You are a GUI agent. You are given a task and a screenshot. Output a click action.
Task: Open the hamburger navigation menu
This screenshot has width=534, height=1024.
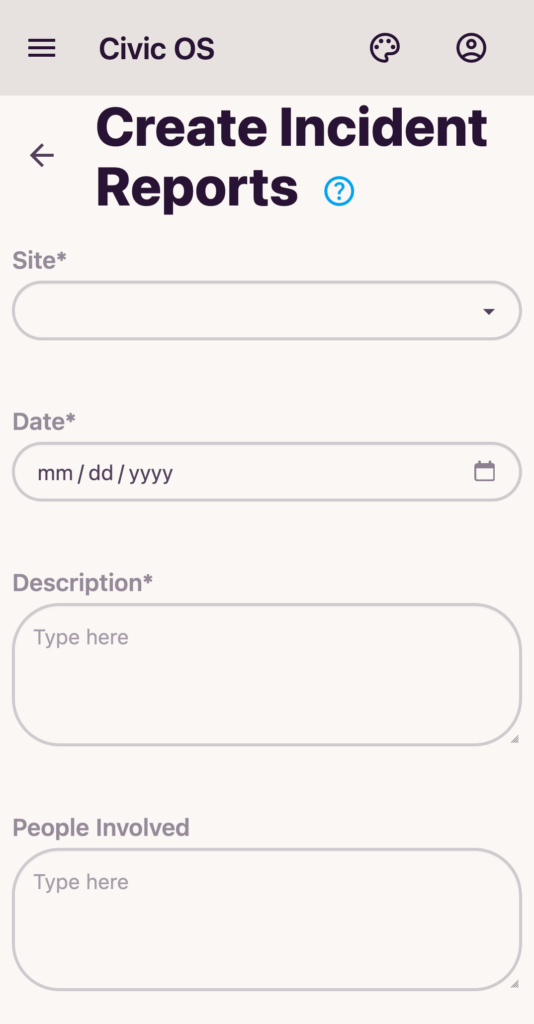(x=42, y=48)
